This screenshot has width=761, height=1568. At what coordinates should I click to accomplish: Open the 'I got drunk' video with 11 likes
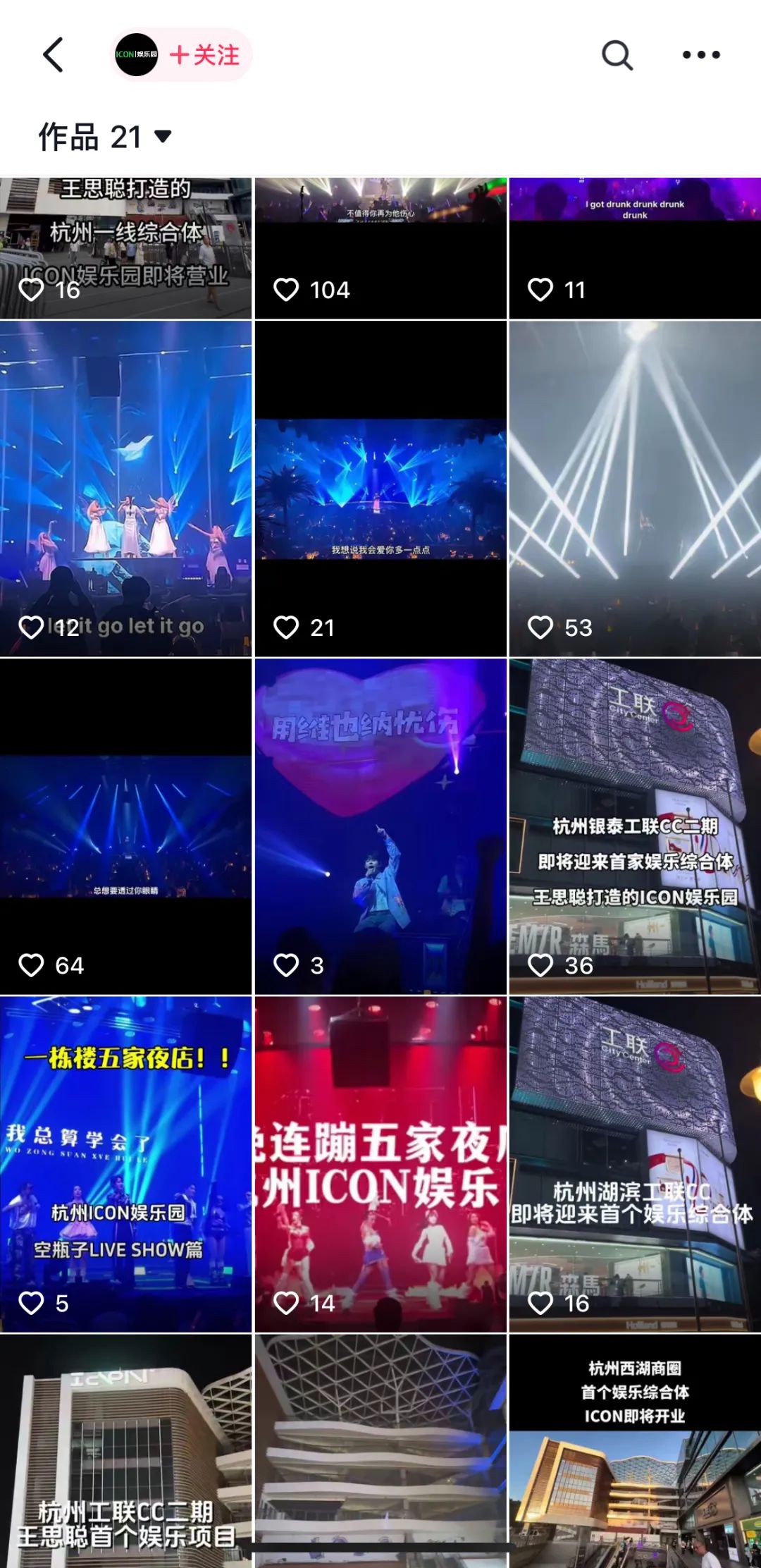pos(635,248)
